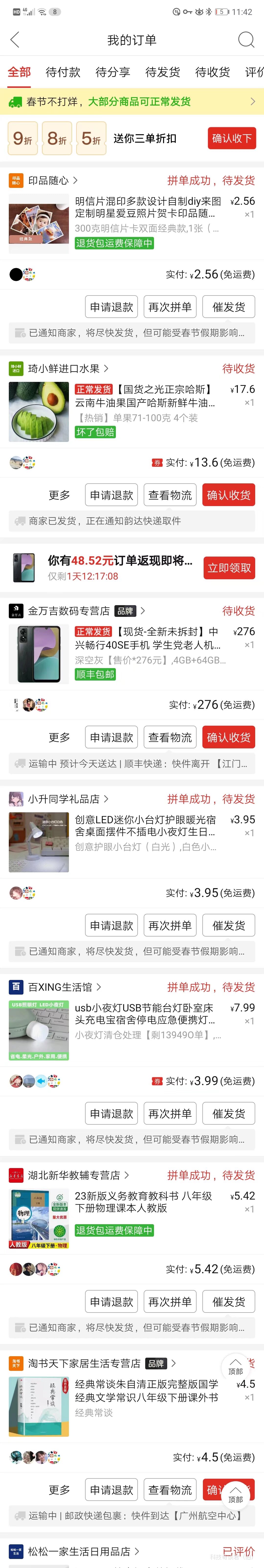Tap 确认收货 on the 金万吉 phone order

pos(229,737)
